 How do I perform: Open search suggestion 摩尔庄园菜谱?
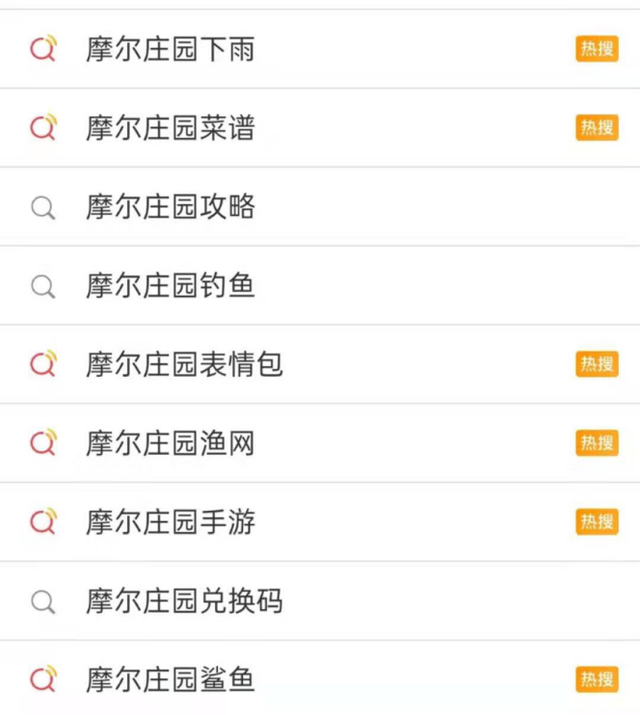(170, 128)
